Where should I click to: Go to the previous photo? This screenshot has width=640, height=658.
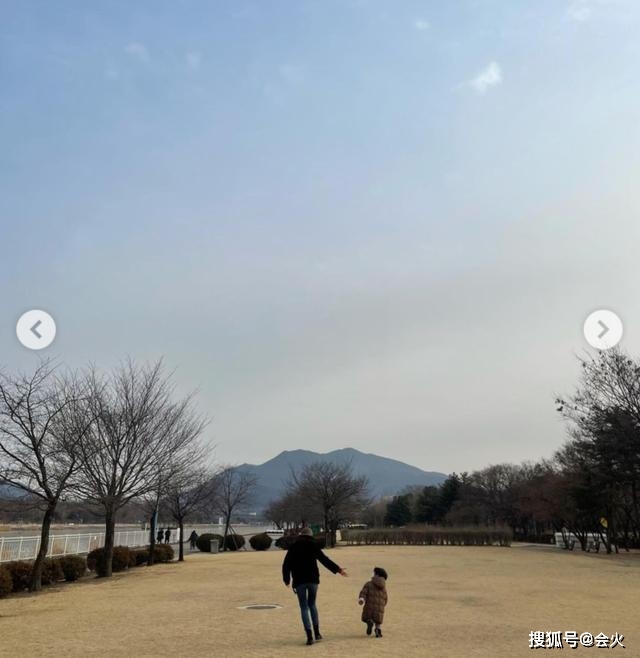[x=36, y=329]
